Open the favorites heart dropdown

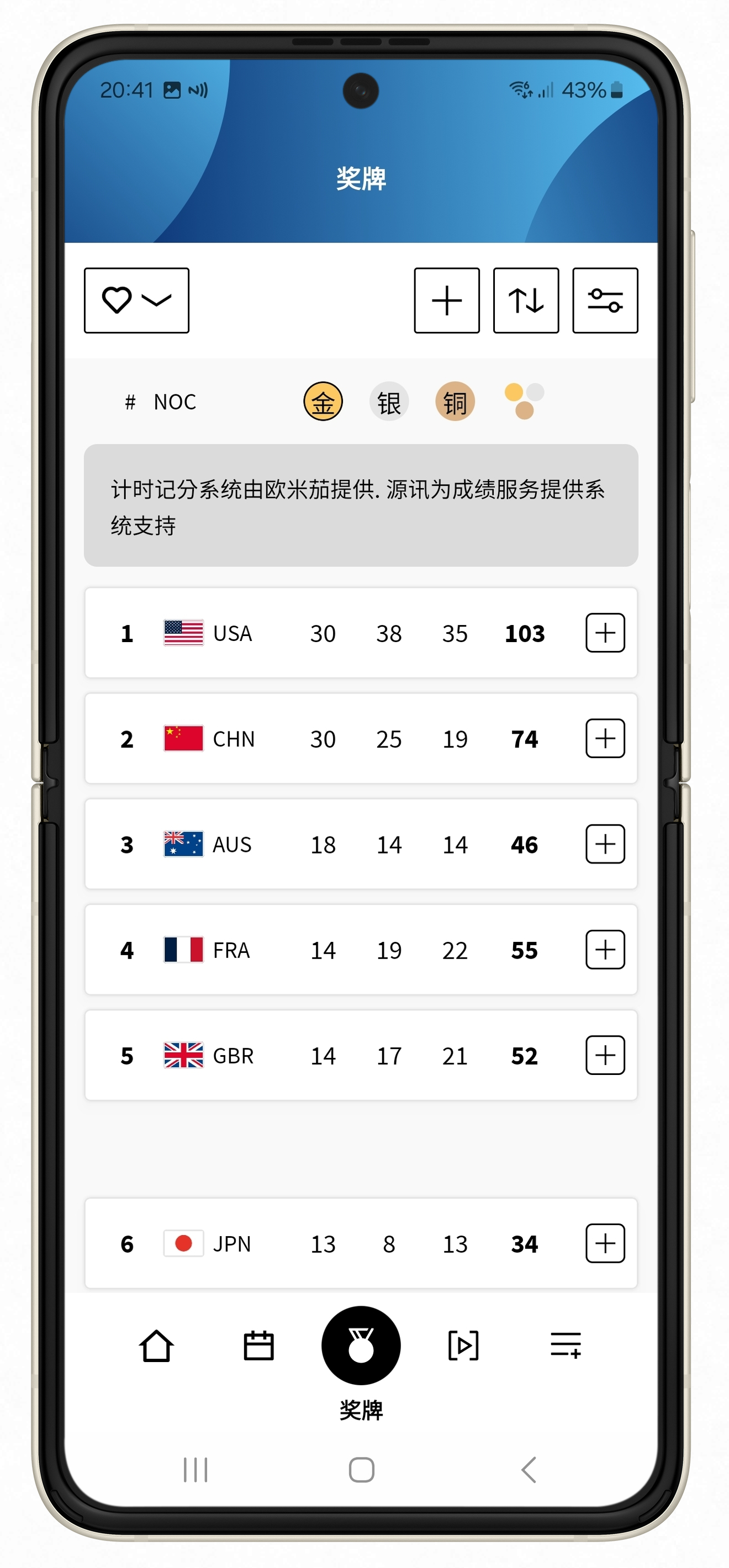136,300
